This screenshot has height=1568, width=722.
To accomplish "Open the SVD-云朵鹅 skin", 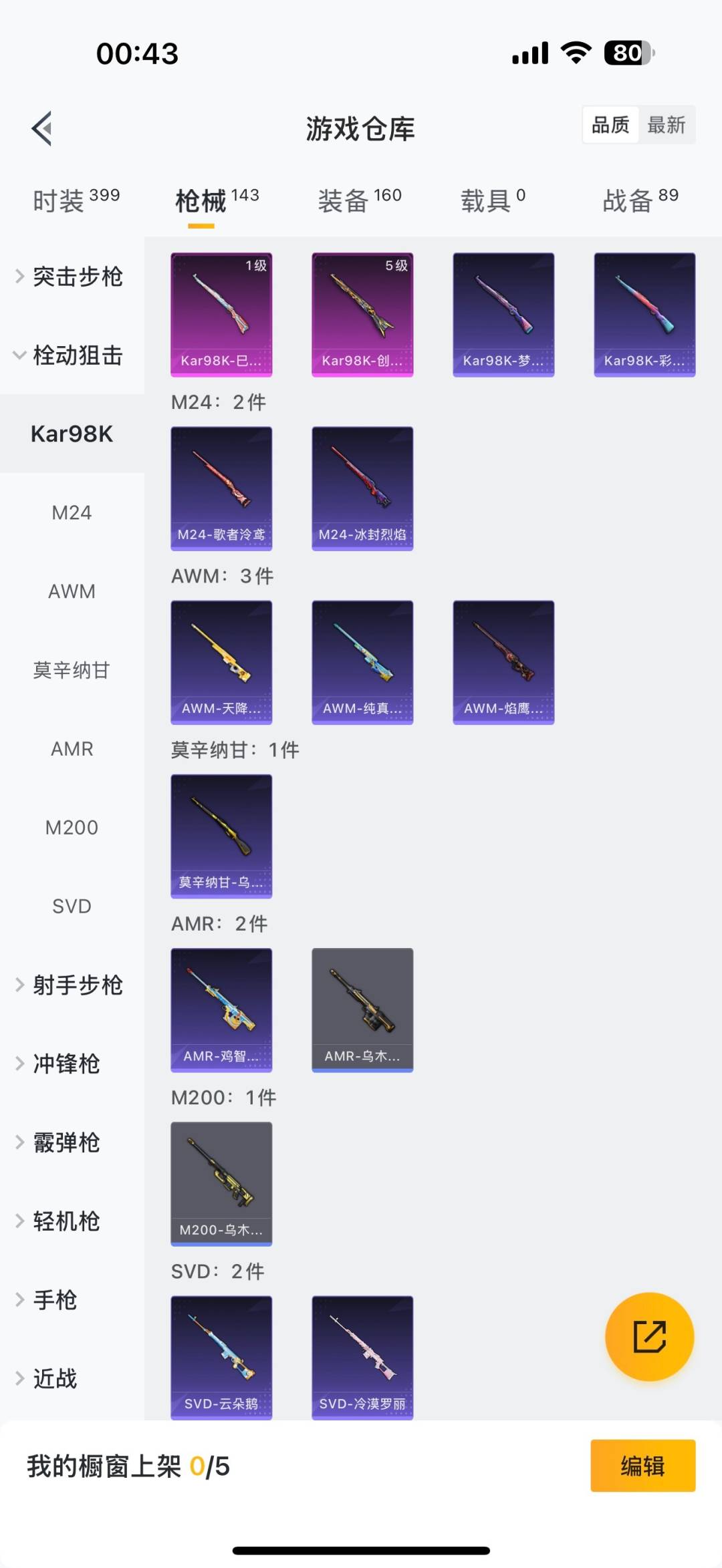I will pyautogui.click(x=221, y=1357).
